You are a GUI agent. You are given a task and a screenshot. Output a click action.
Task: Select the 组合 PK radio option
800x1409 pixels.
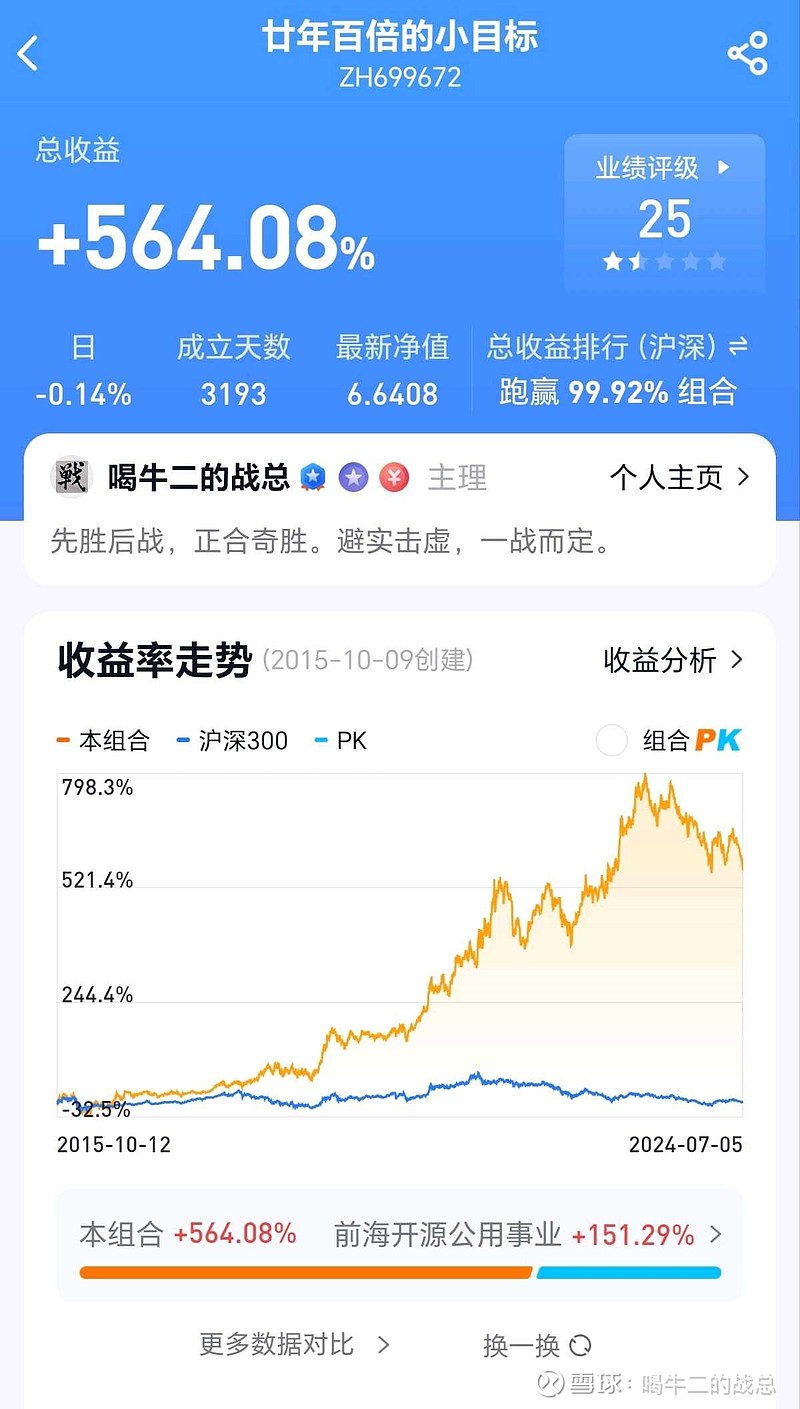coord(612,741)
